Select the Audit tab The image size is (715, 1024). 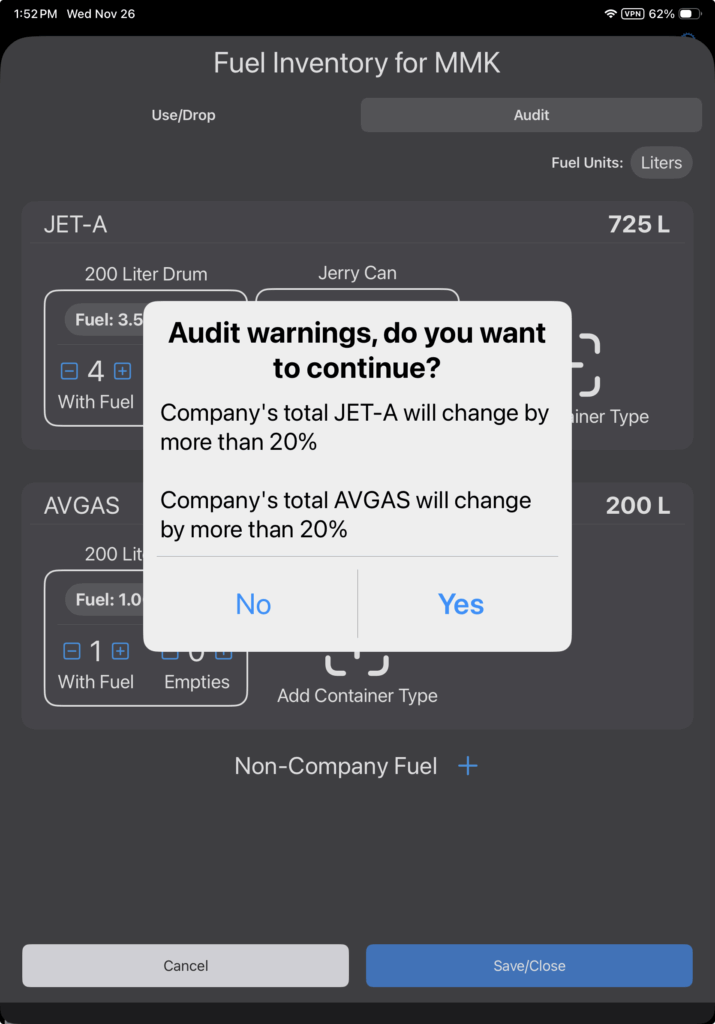pyautogui.click(x=531, y=115)
